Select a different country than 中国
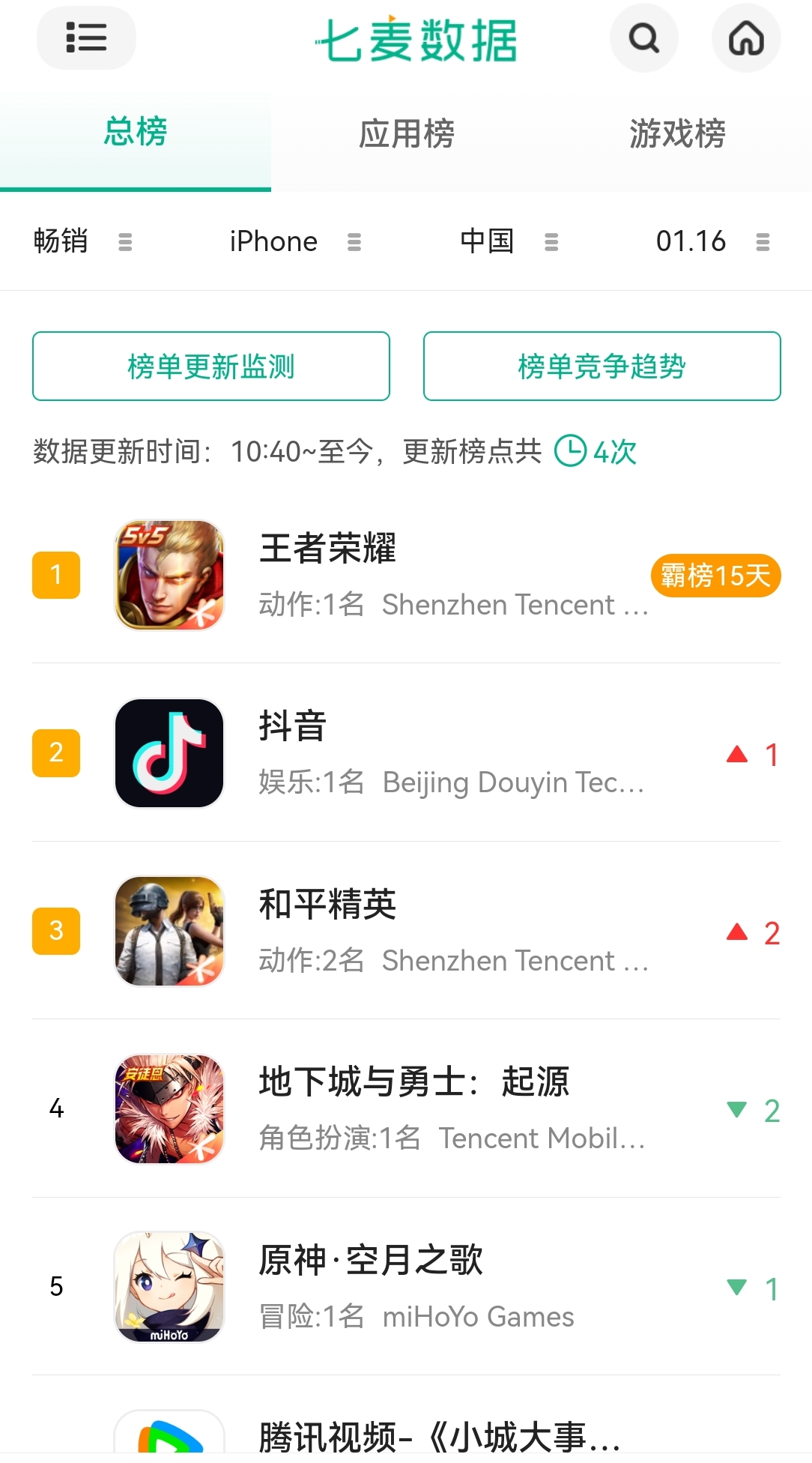 click(509, 241)
